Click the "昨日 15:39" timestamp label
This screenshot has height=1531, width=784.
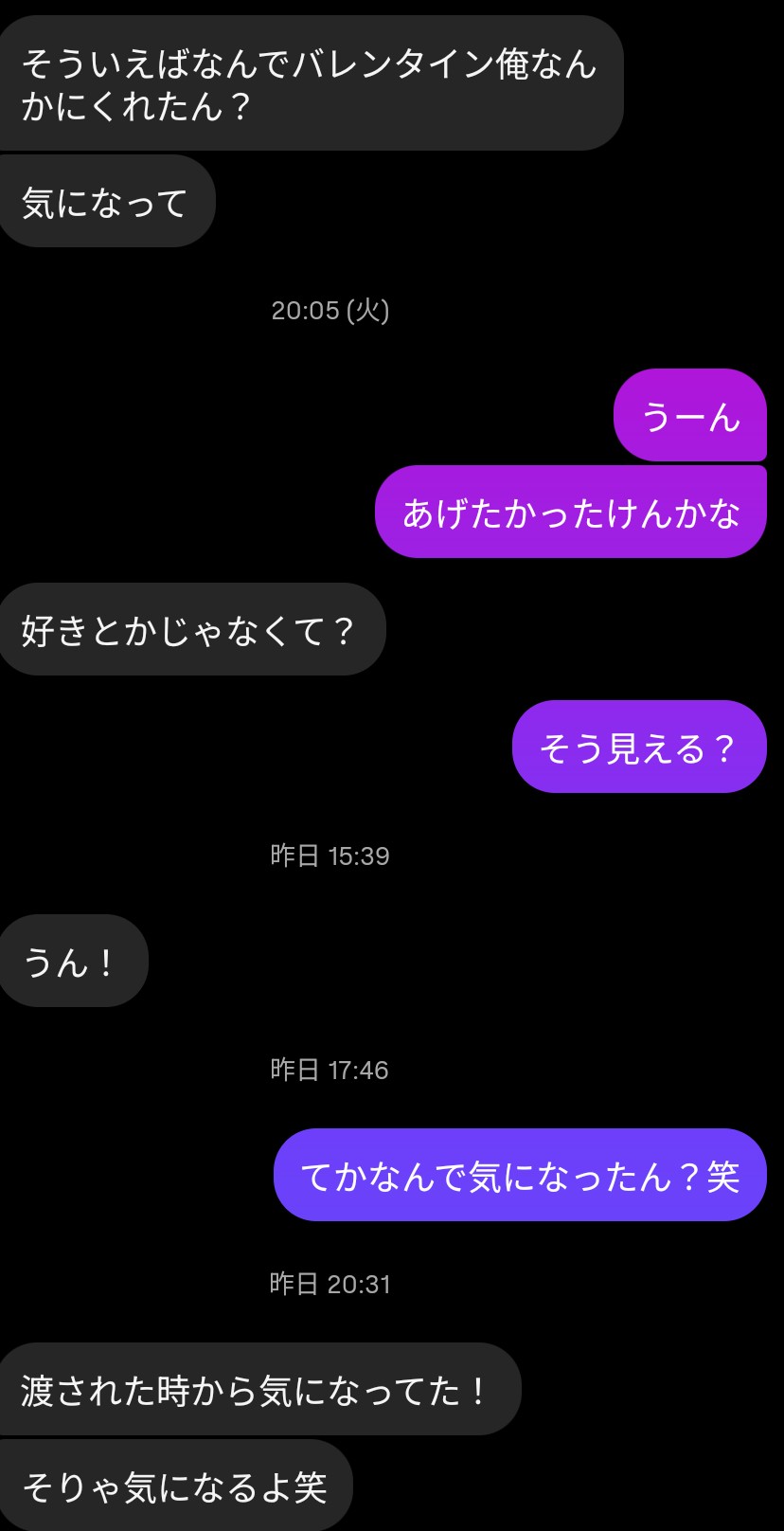(x=328, y=855)
